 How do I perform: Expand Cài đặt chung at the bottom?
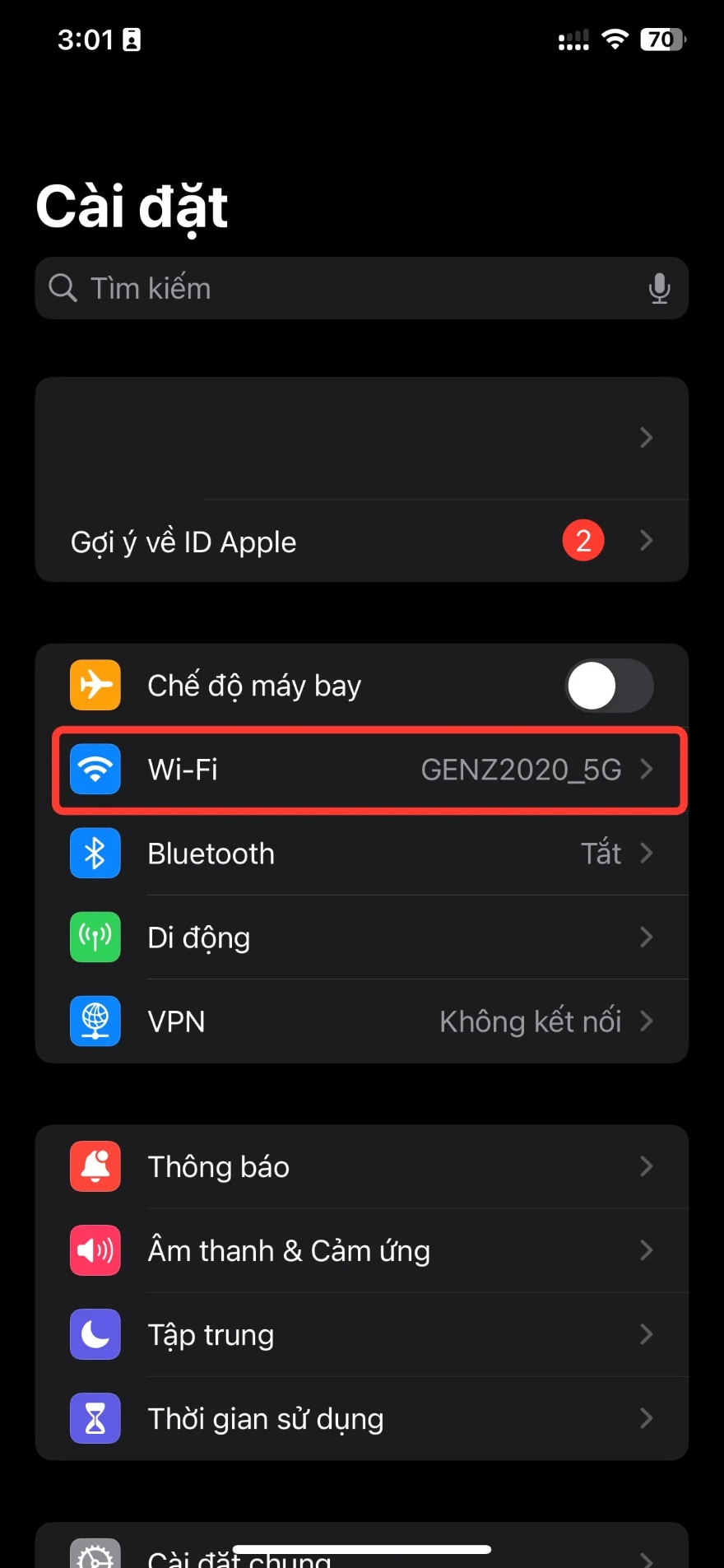[x=362, y=1552]
